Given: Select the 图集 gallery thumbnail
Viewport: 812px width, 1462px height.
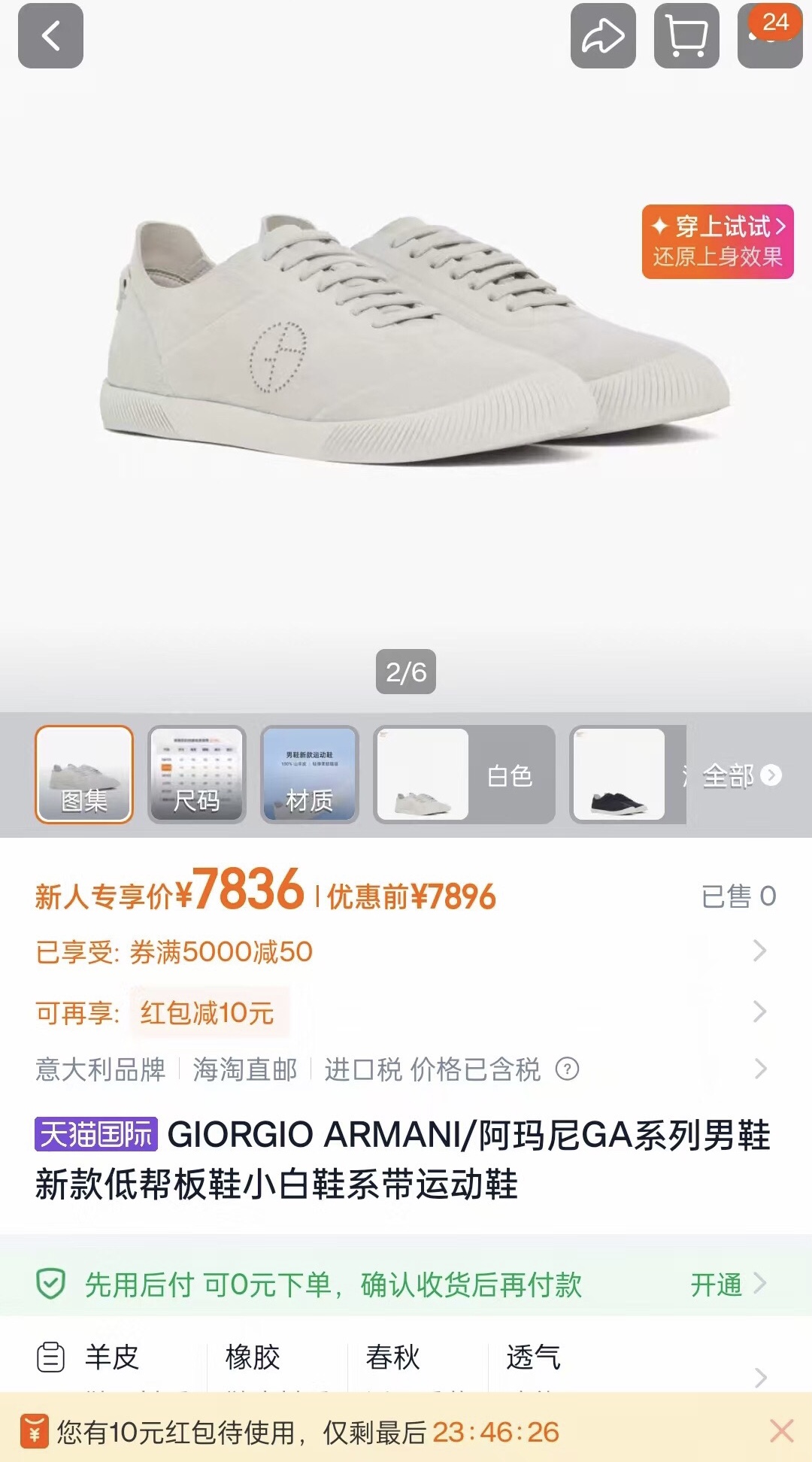Looking at the screenshot, I should 84,775.
